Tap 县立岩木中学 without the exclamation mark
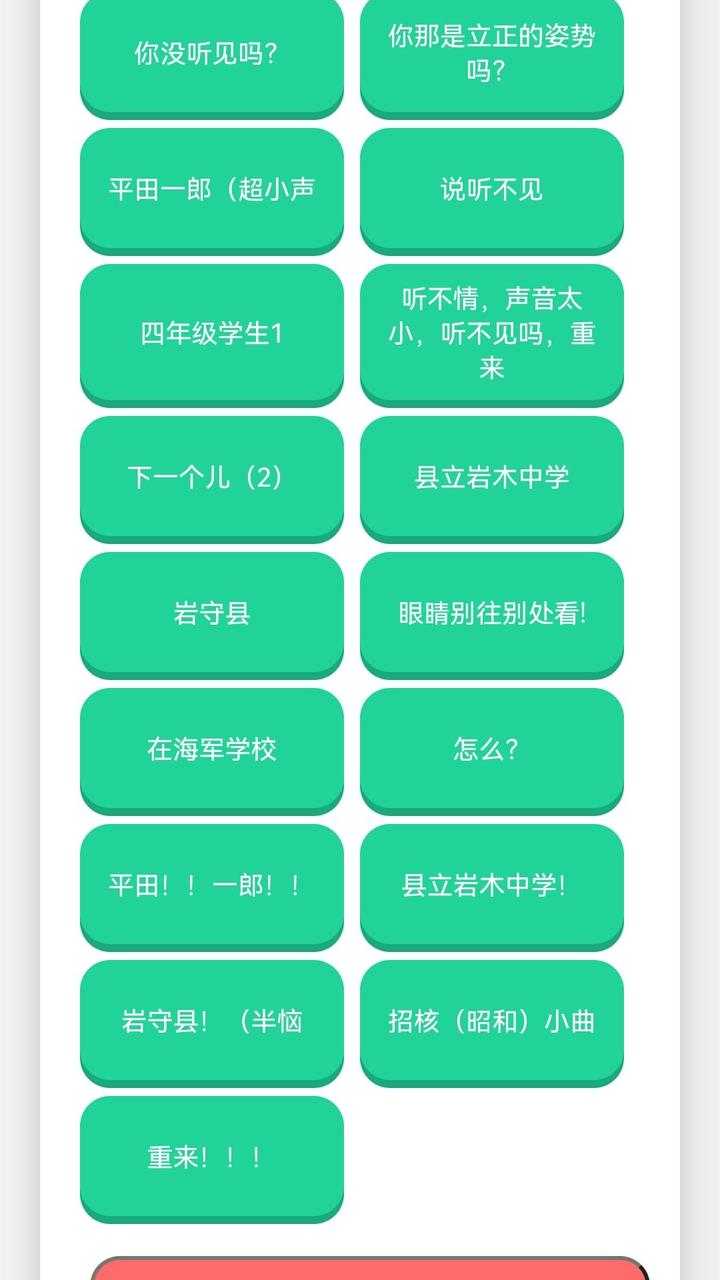Viewport: 720px width, 1280px height. click(x=491, y=477)
